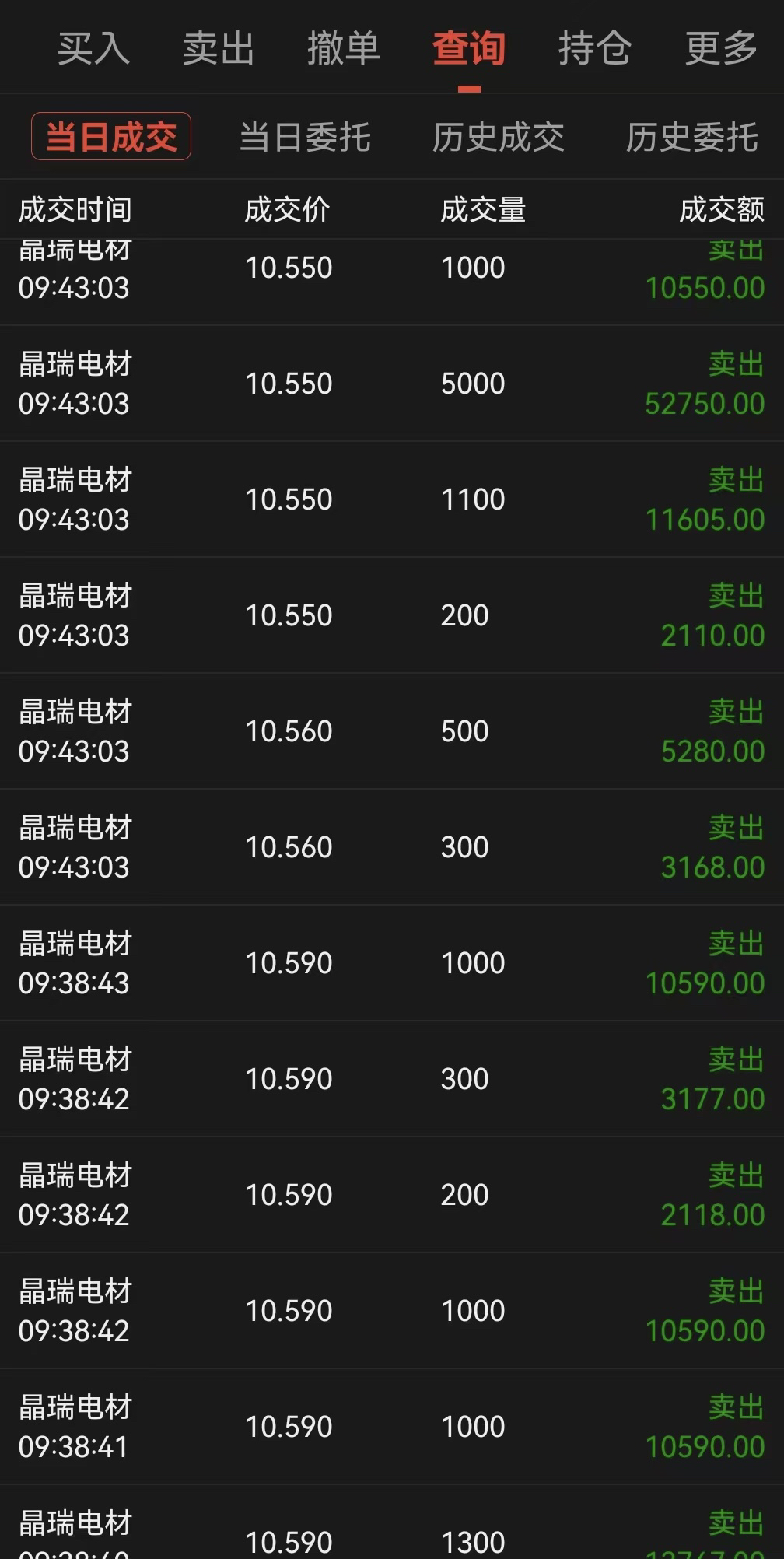Open the 更多 tab

click(721, 49)
